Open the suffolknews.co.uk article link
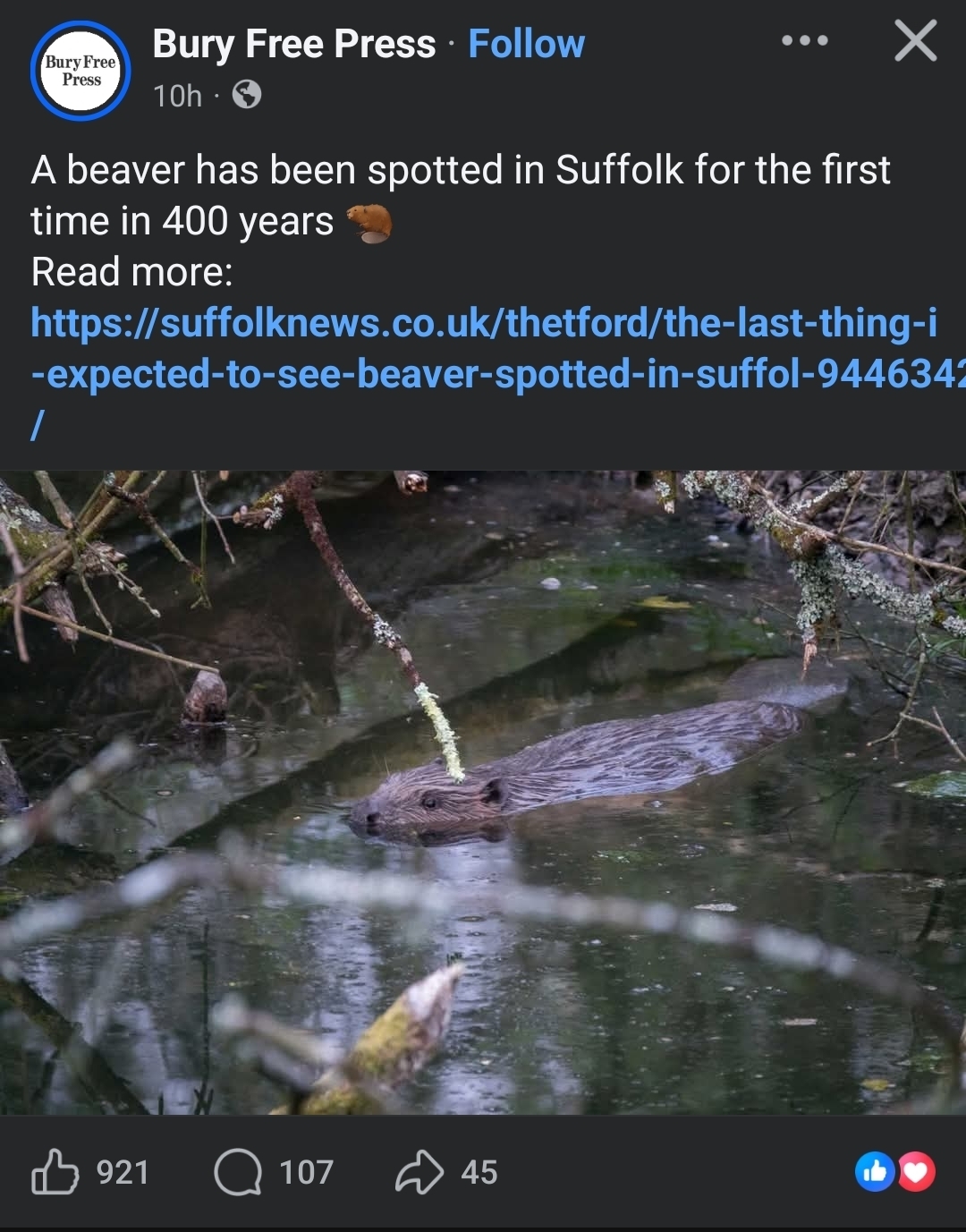The height and width of the screenshot is (1232, 966). click(x=483, y=349)
